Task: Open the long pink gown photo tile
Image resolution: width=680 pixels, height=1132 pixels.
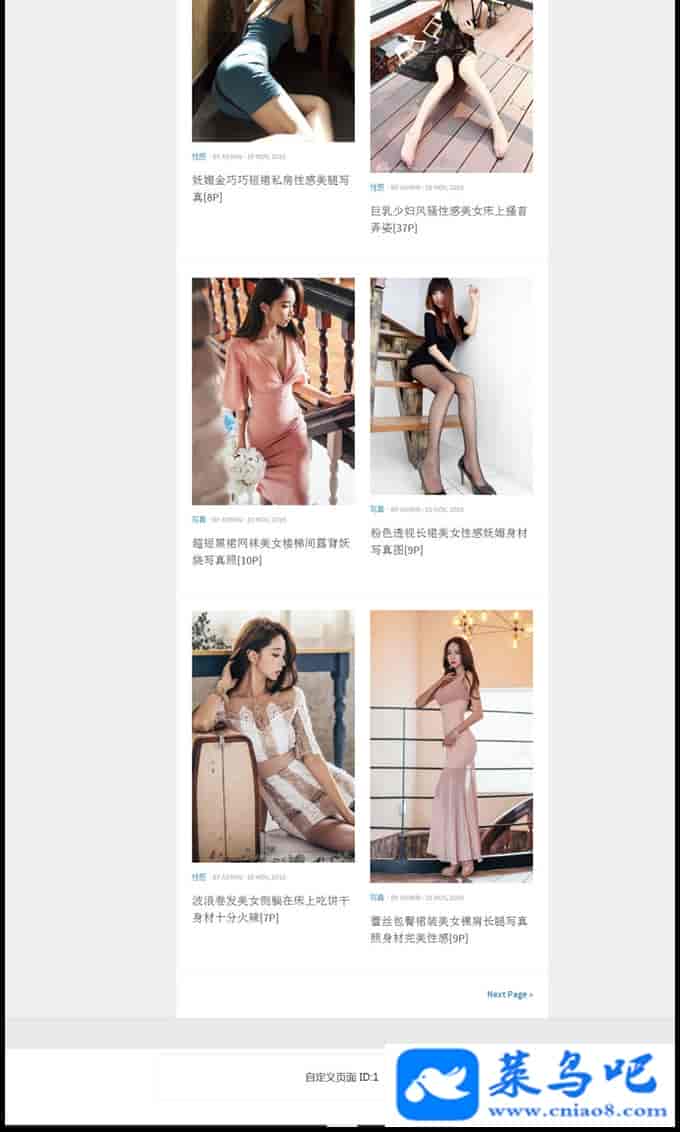Action: (x=451, y=745)
